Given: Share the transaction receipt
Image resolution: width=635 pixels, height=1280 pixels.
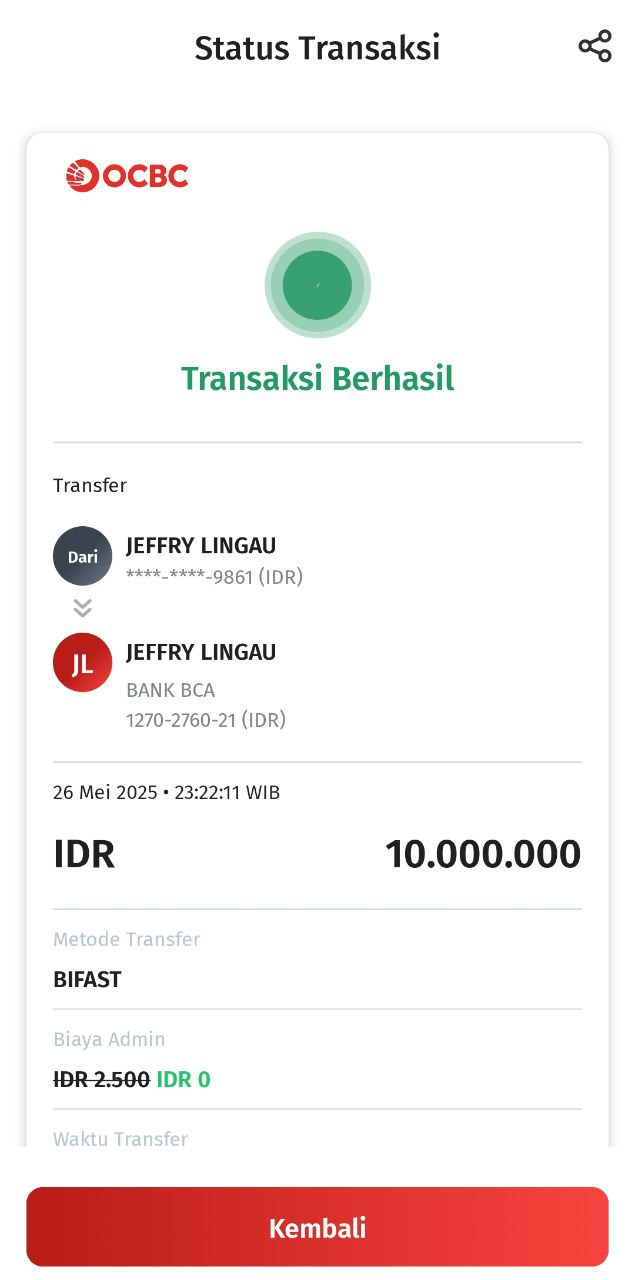Looking at the screenshot, I should 594,47.
